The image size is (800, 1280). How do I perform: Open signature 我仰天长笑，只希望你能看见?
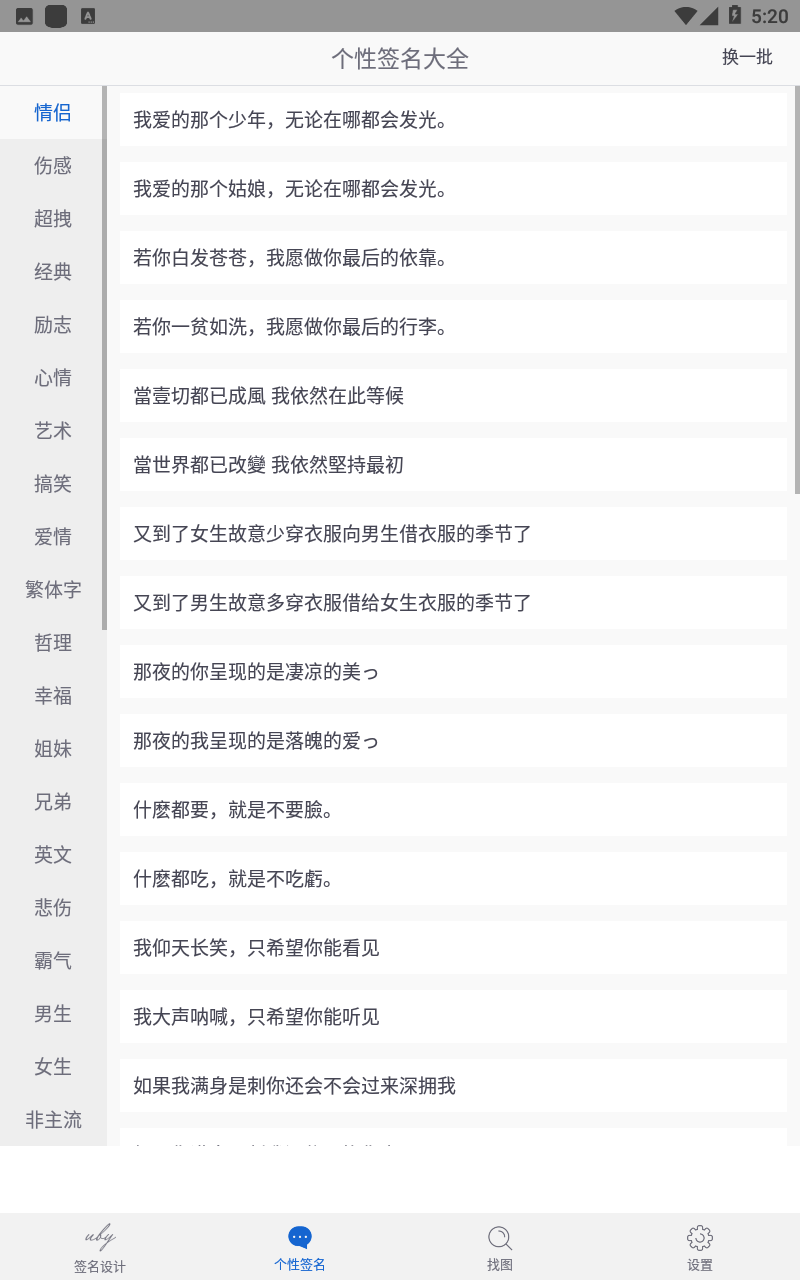(x=453, y=948)
